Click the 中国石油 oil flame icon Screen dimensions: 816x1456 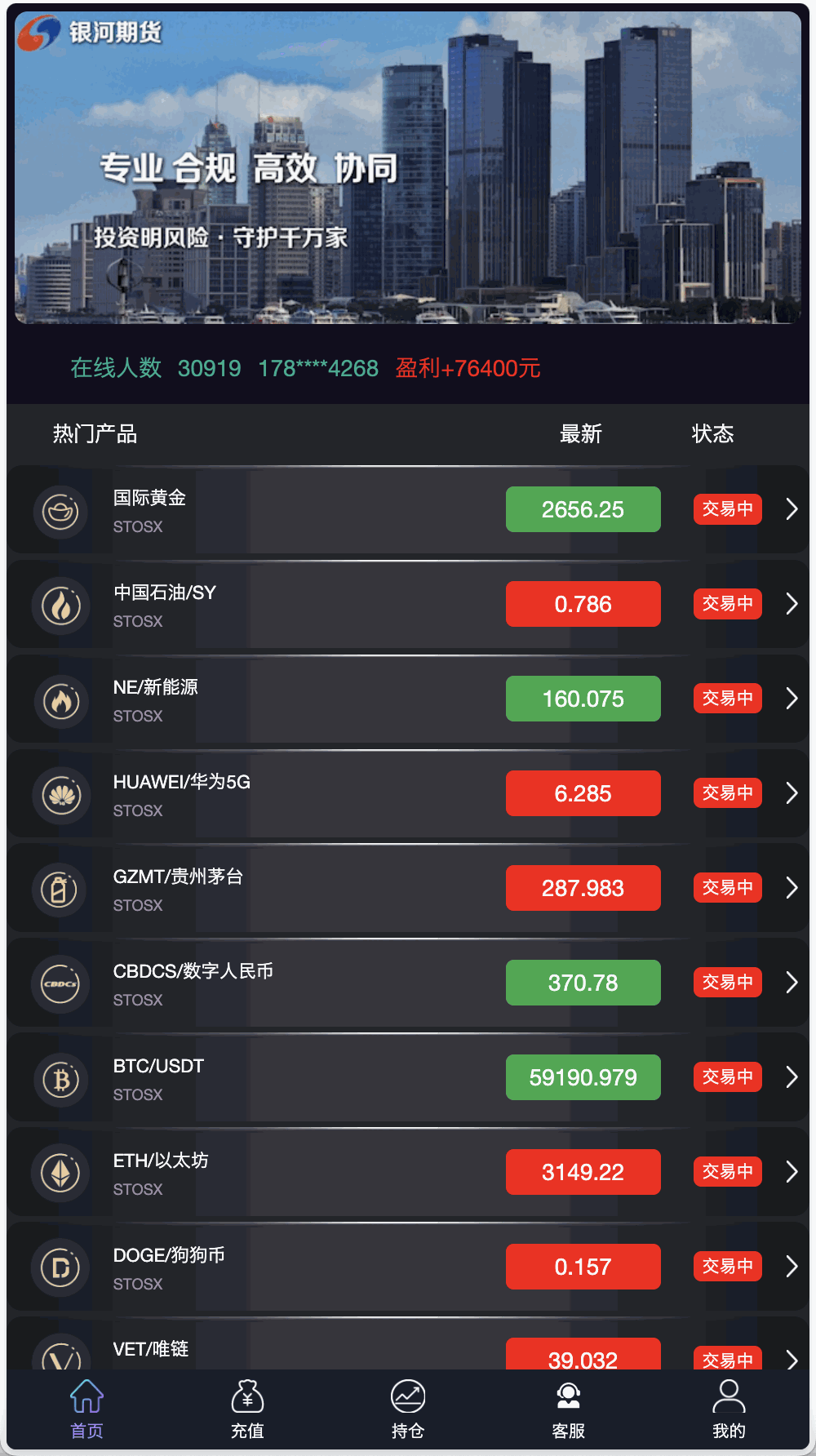click(60, 604)
